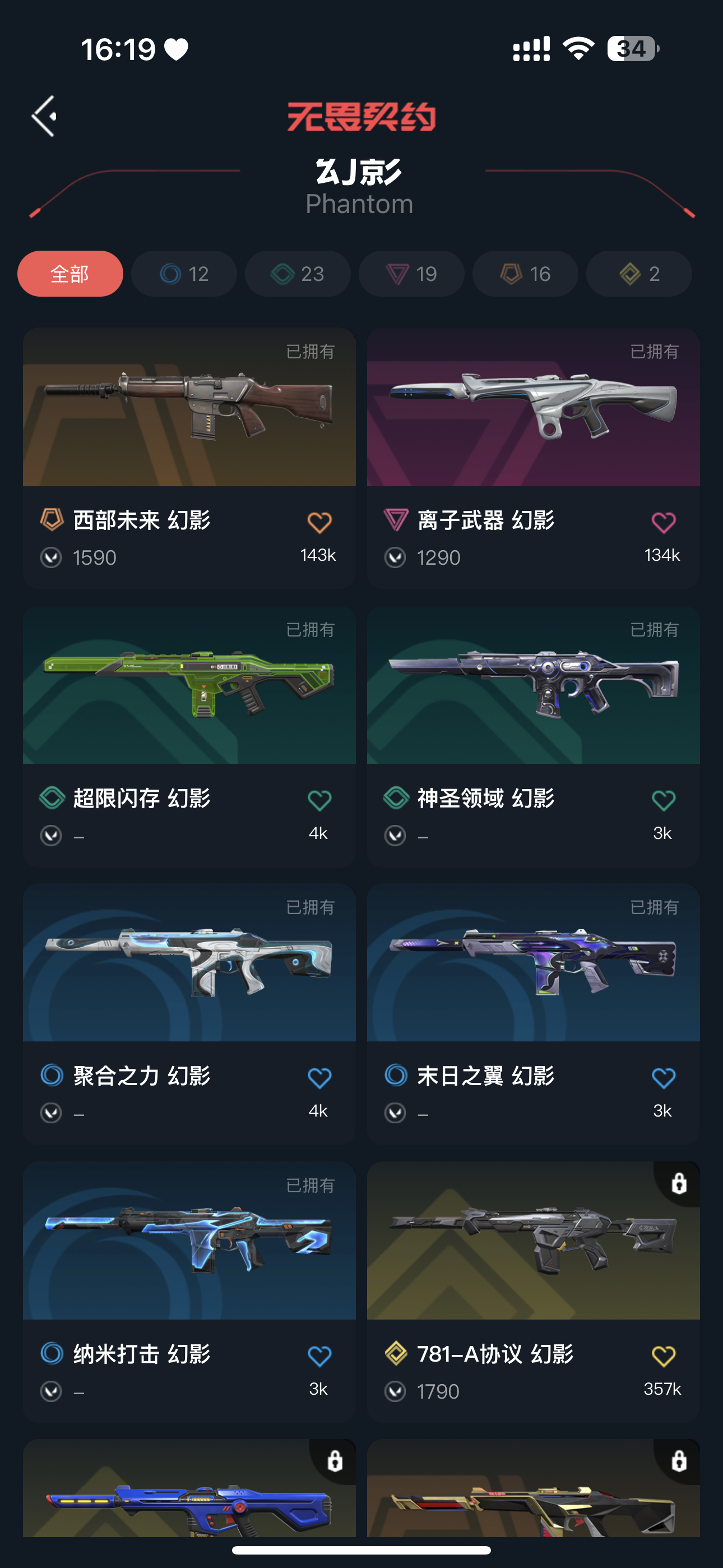The width and height of the screenshot is (723, 1568).
Task: Like the 西部未来 幻影 skin
Action: pos(319,522)
